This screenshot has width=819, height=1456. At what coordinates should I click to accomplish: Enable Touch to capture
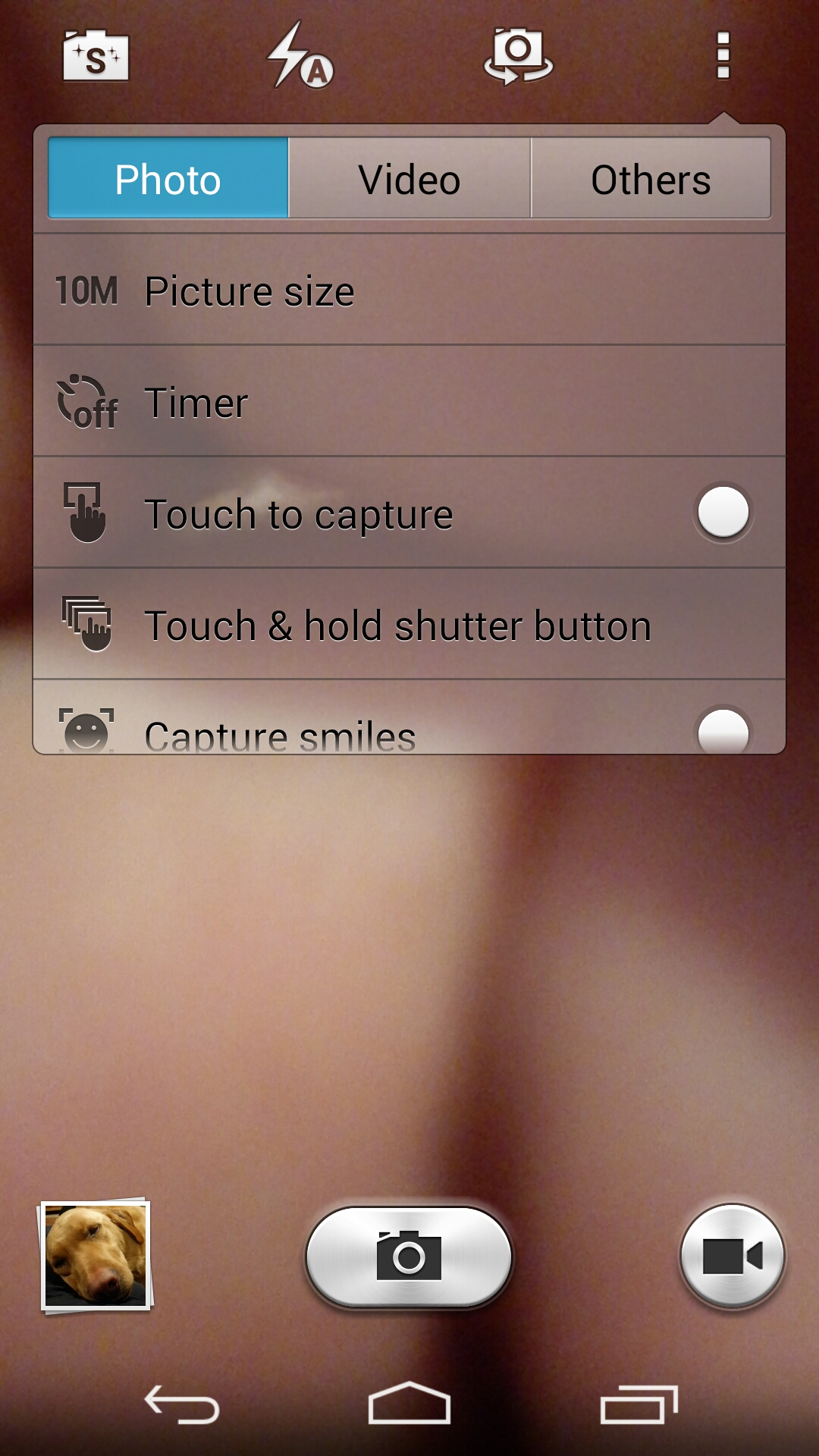coord(723,513)
